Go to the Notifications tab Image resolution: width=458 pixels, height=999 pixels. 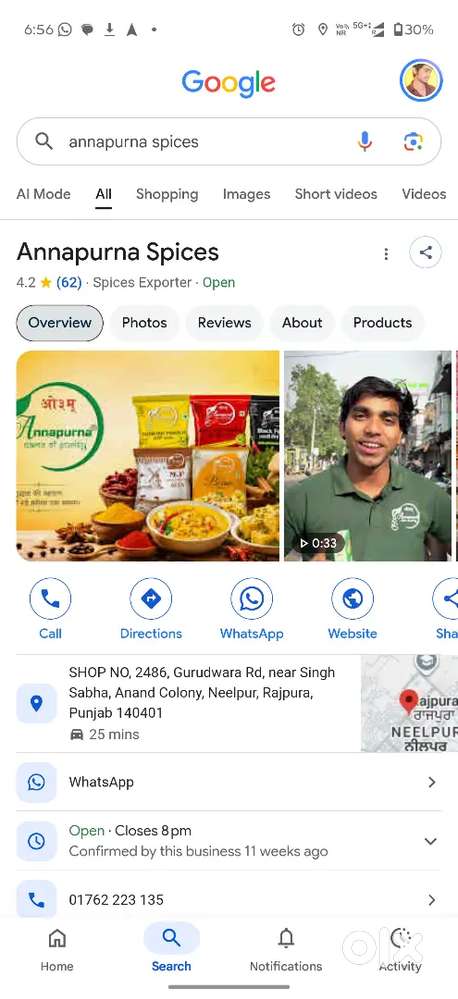click(x=286, y=949)
